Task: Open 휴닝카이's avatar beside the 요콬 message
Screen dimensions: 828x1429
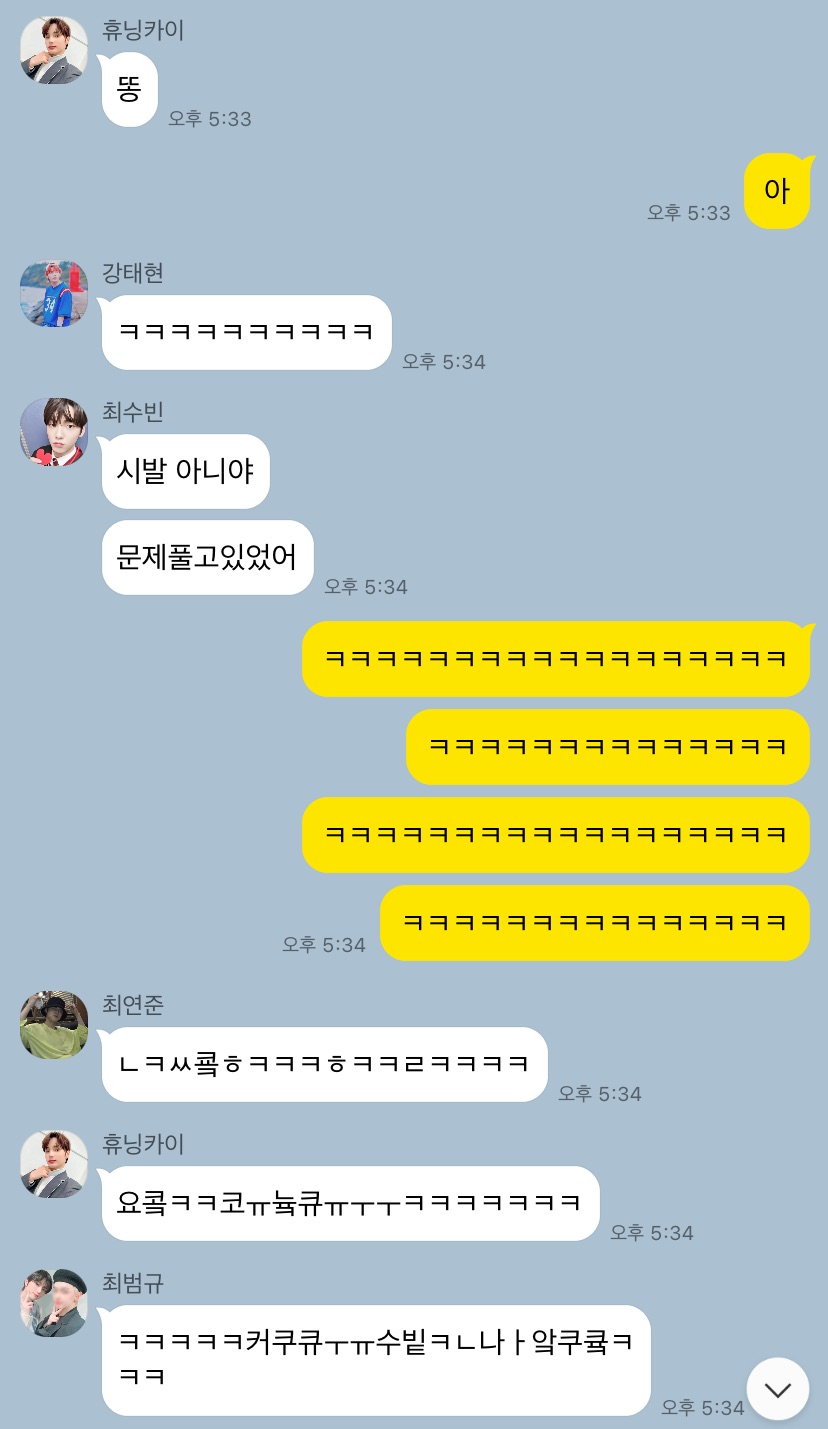Action: [54, 1164]
